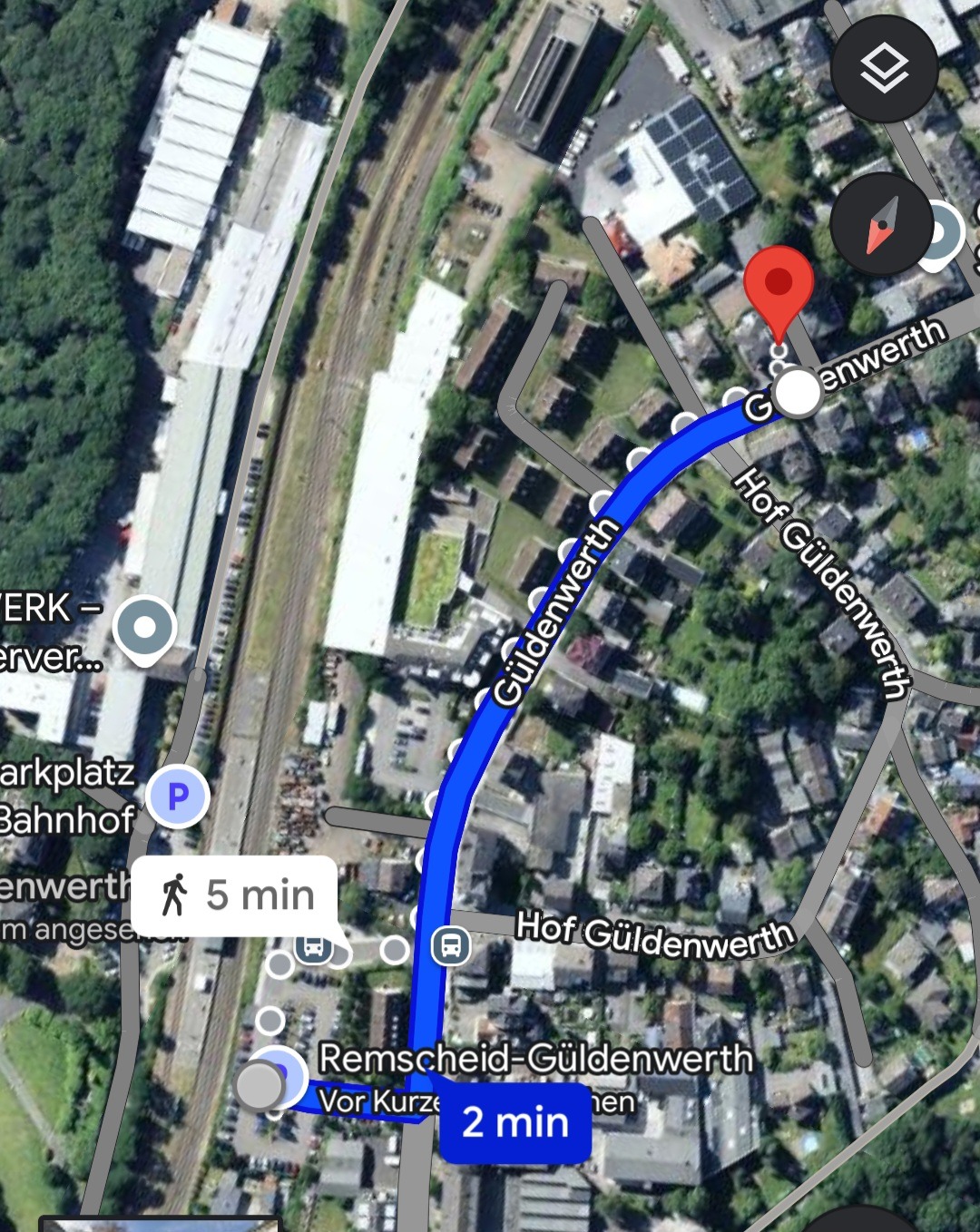
Task: Open the Parkplatz Bahnhof parking marker
Action: coord(178,797)
